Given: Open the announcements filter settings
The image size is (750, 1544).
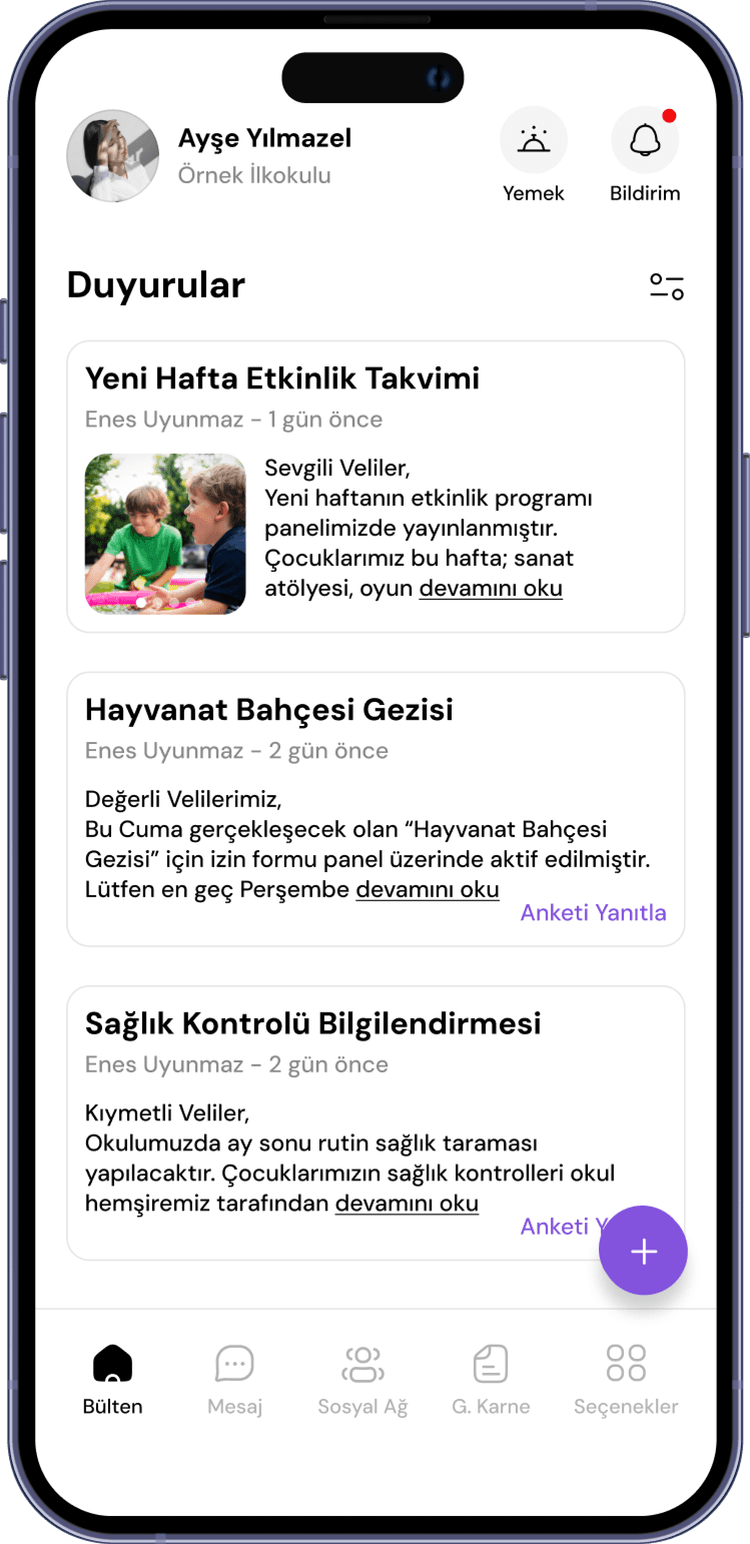Looking at the screenshot, I should tap(666, 287).
